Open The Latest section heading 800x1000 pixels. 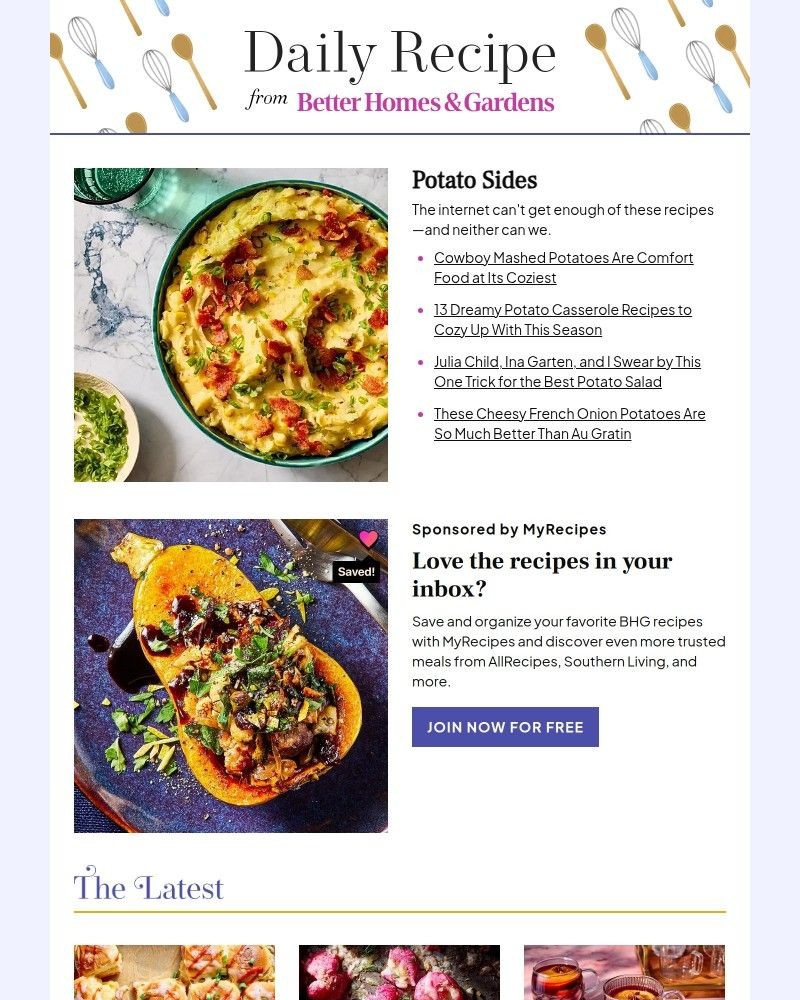[148, 886]
